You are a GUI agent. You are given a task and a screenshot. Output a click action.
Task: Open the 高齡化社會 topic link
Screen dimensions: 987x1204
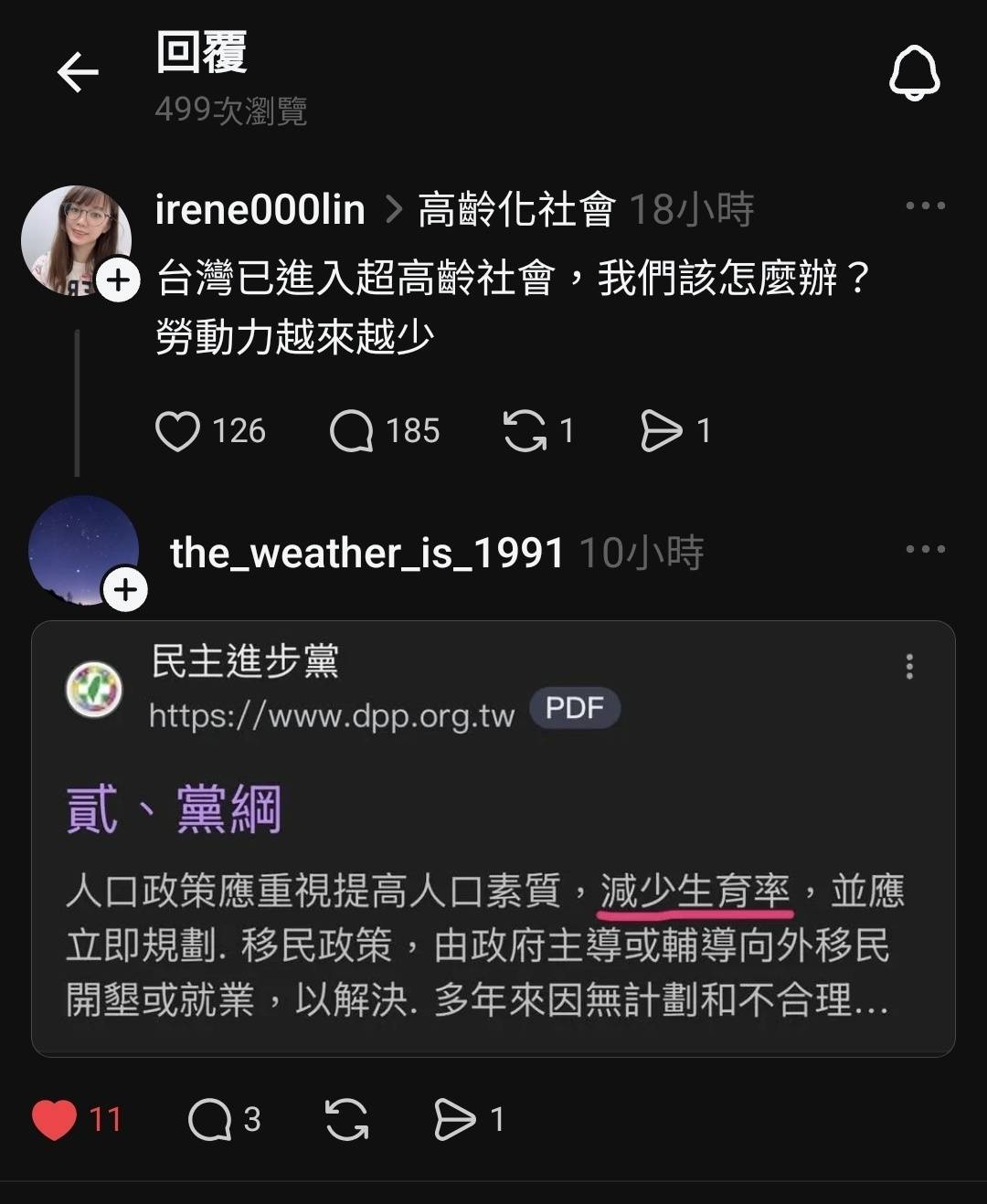click(516, 210)
